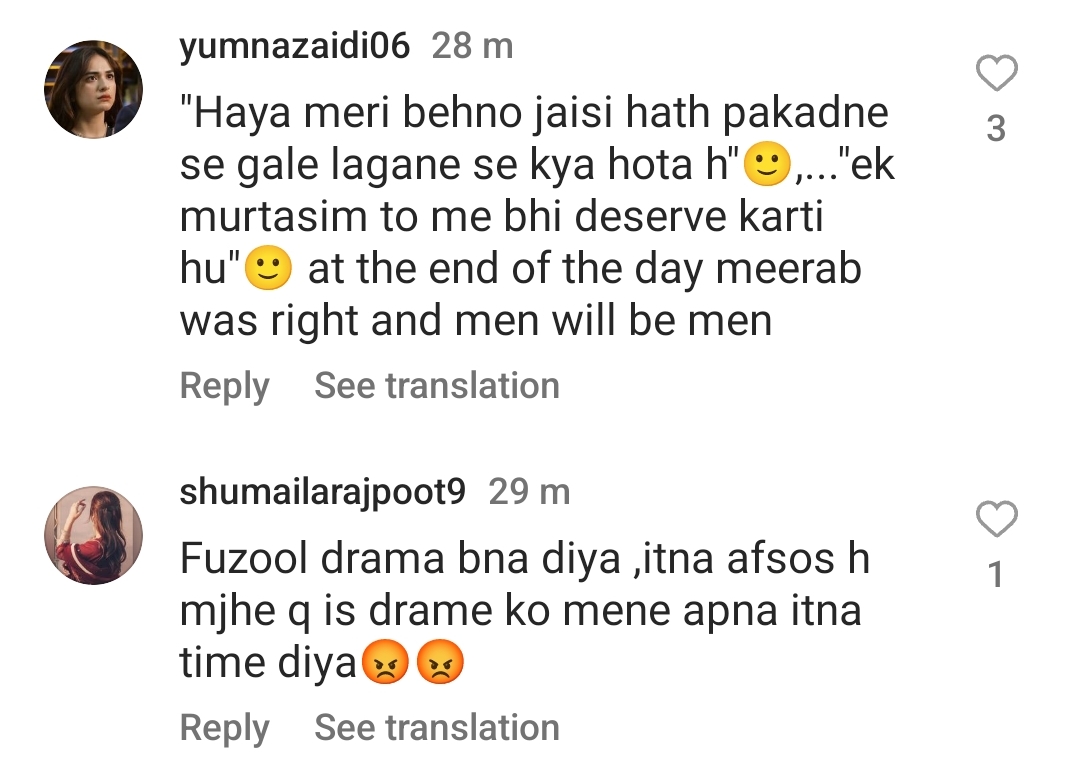This screenshot has width=1080, height=775.
Task: Reply to shumailarajpoot9's comment
Action: click(x=224, y=729)
